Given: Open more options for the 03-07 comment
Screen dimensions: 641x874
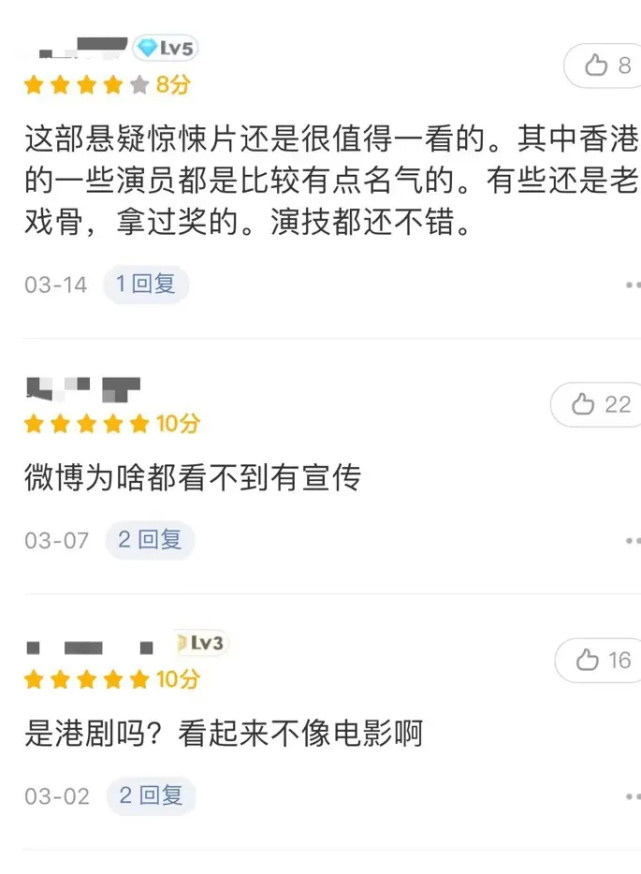Looking at the screenshot, I should 631,541.
